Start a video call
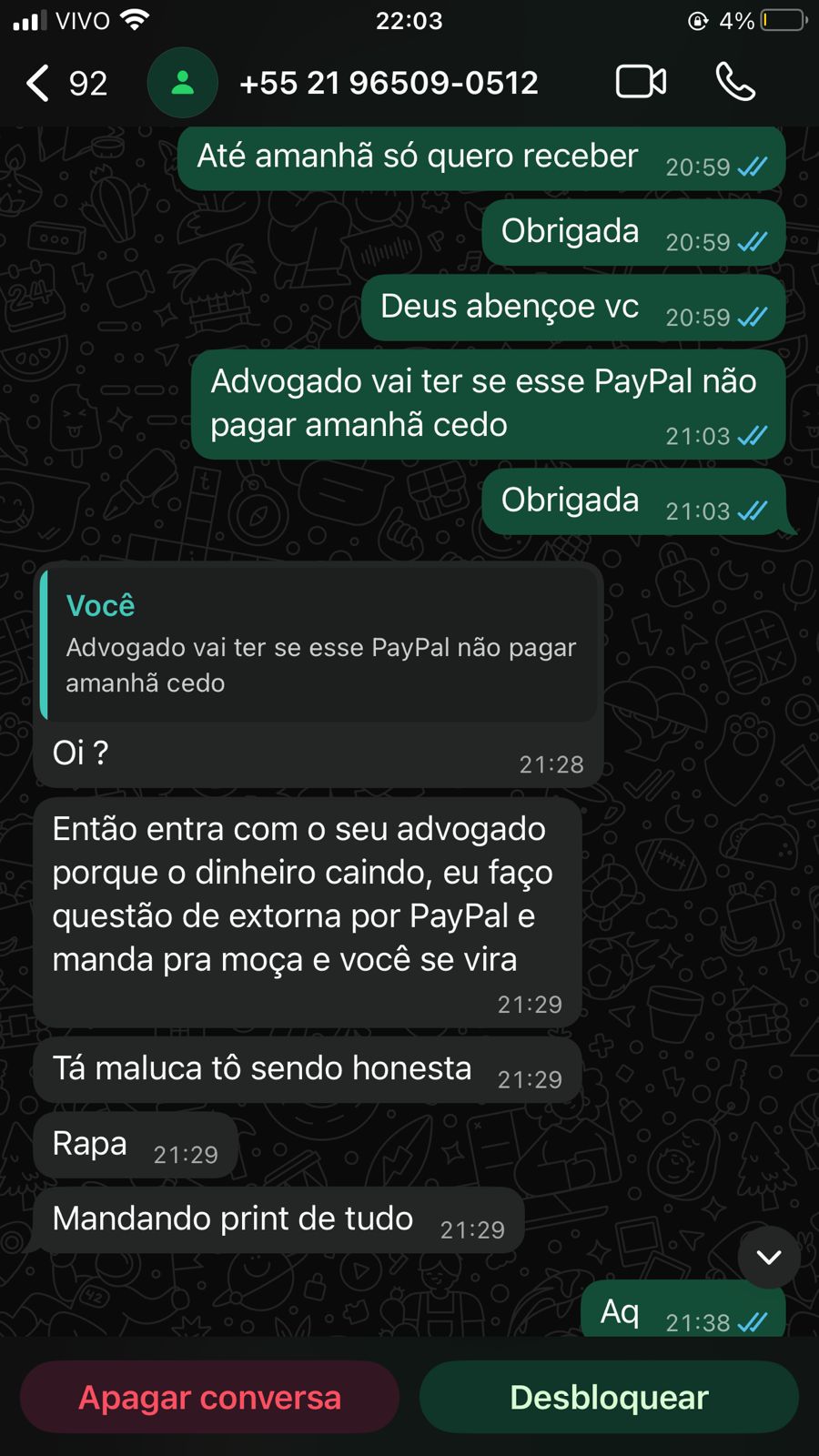819x1456 pixels. pyautogui.click(x=641, y=82)
